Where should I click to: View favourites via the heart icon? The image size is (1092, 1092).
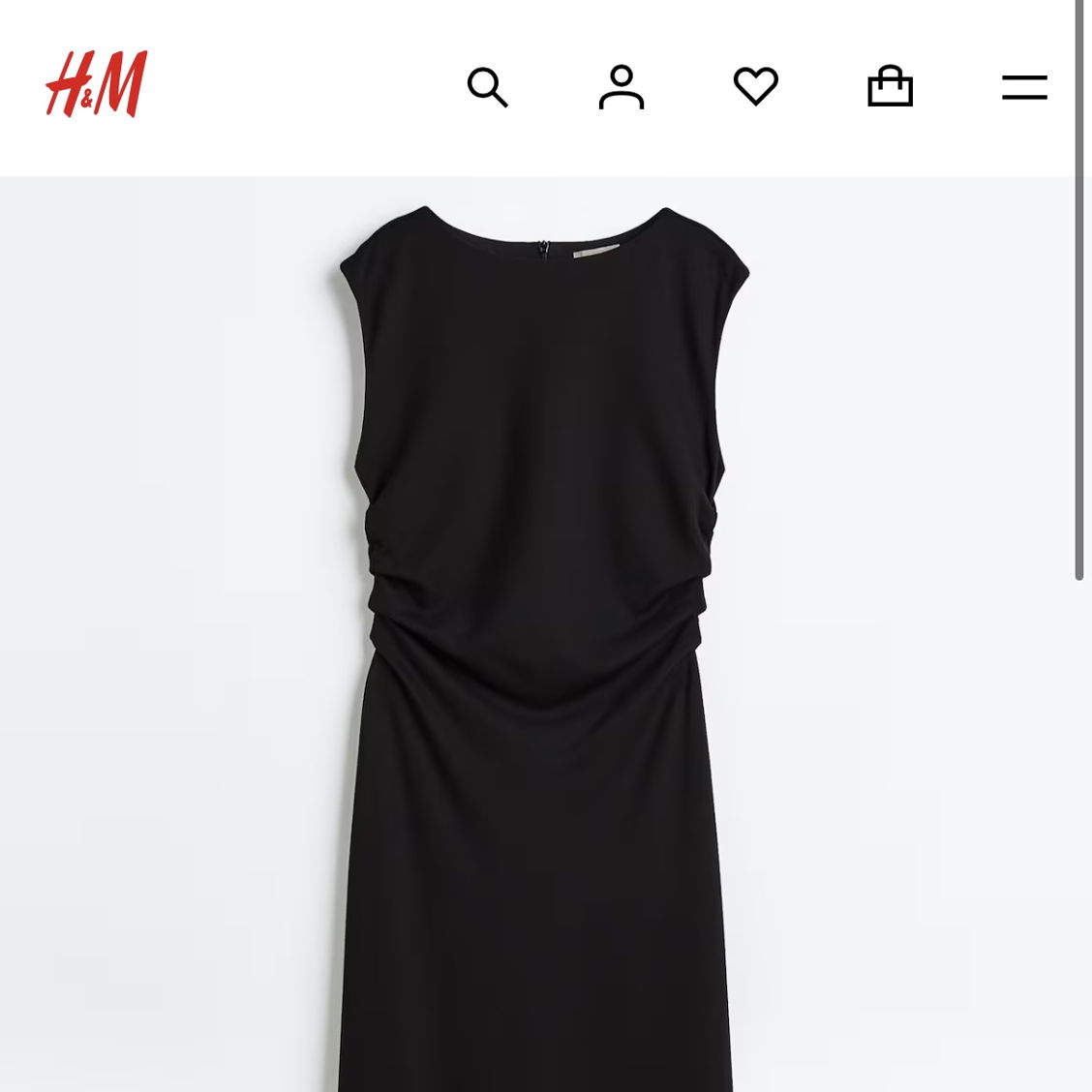tap(755, 87)
